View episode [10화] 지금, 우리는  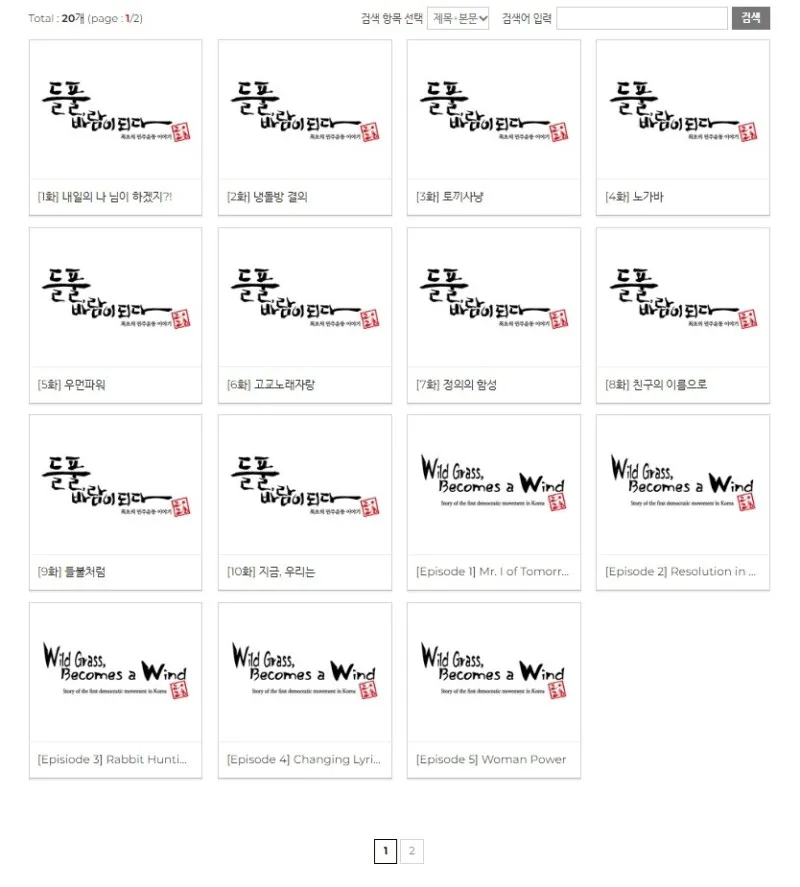click(x=304, y=502)
